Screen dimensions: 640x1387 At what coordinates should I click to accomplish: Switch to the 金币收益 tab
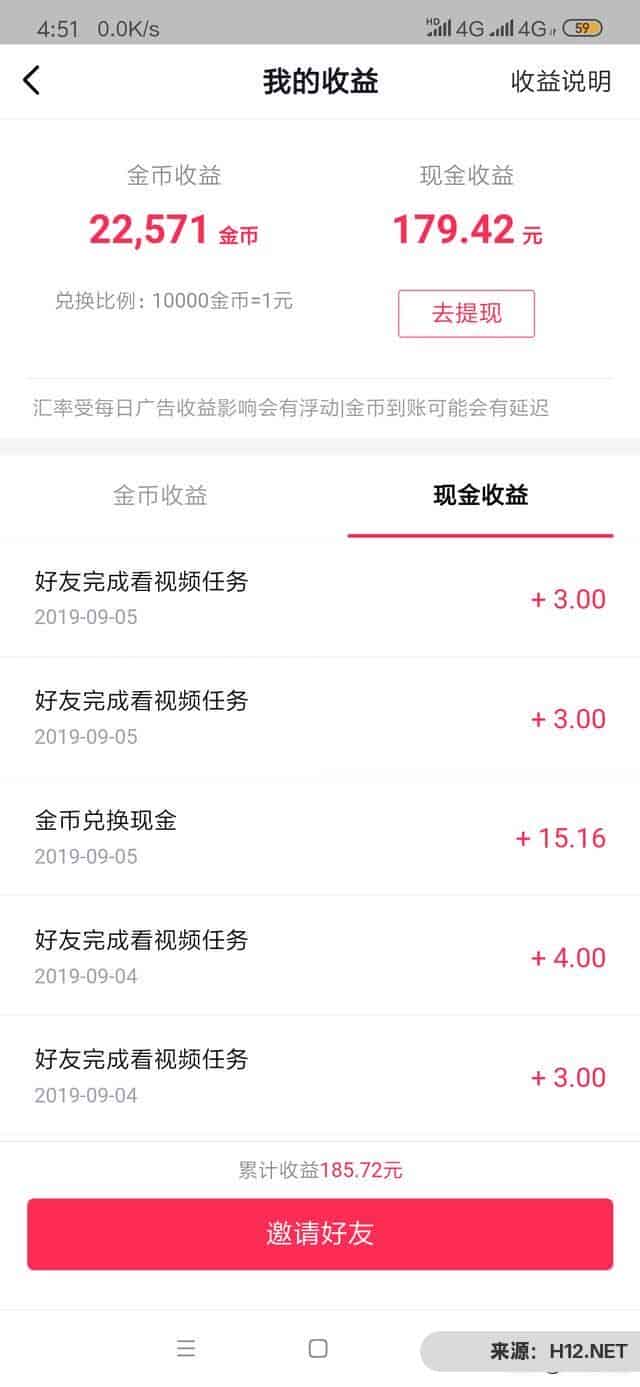point(160,495)
